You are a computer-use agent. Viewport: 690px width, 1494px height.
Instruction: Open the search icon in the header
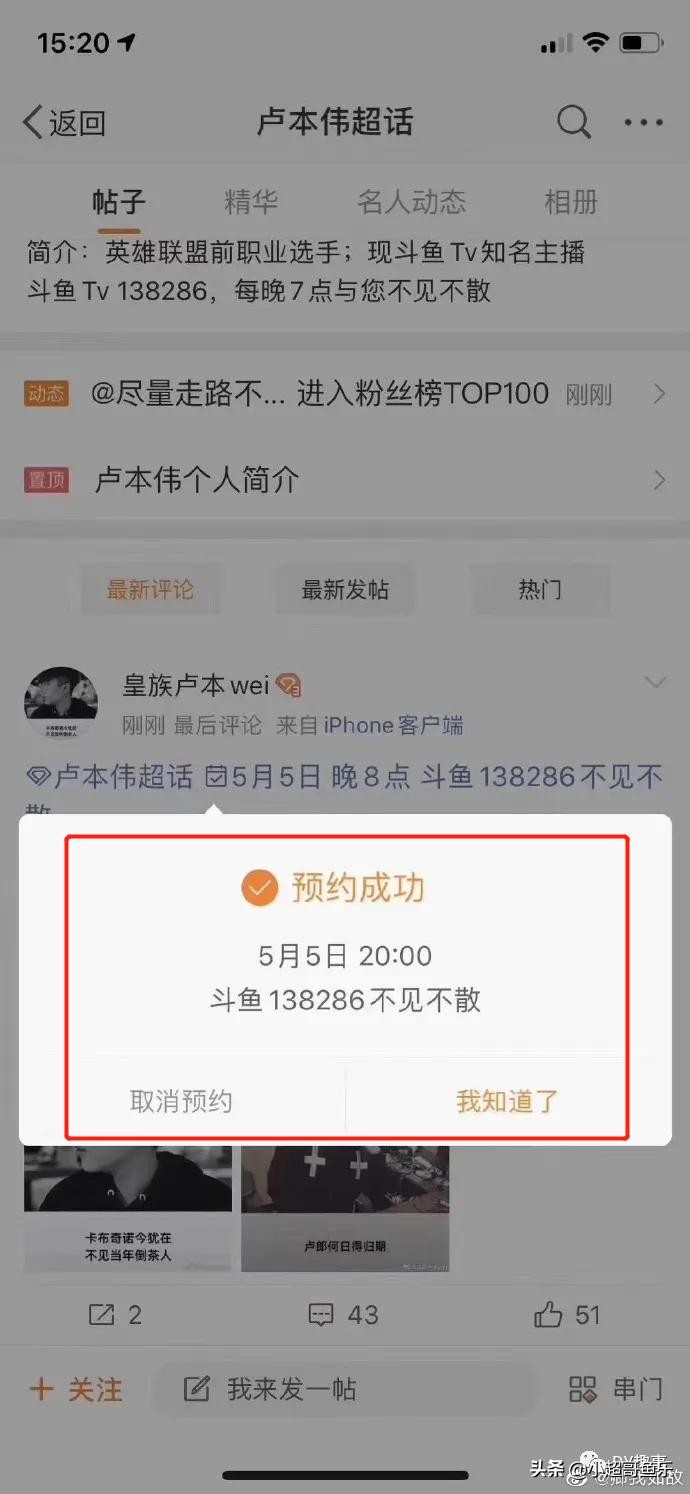click(573, 123)
